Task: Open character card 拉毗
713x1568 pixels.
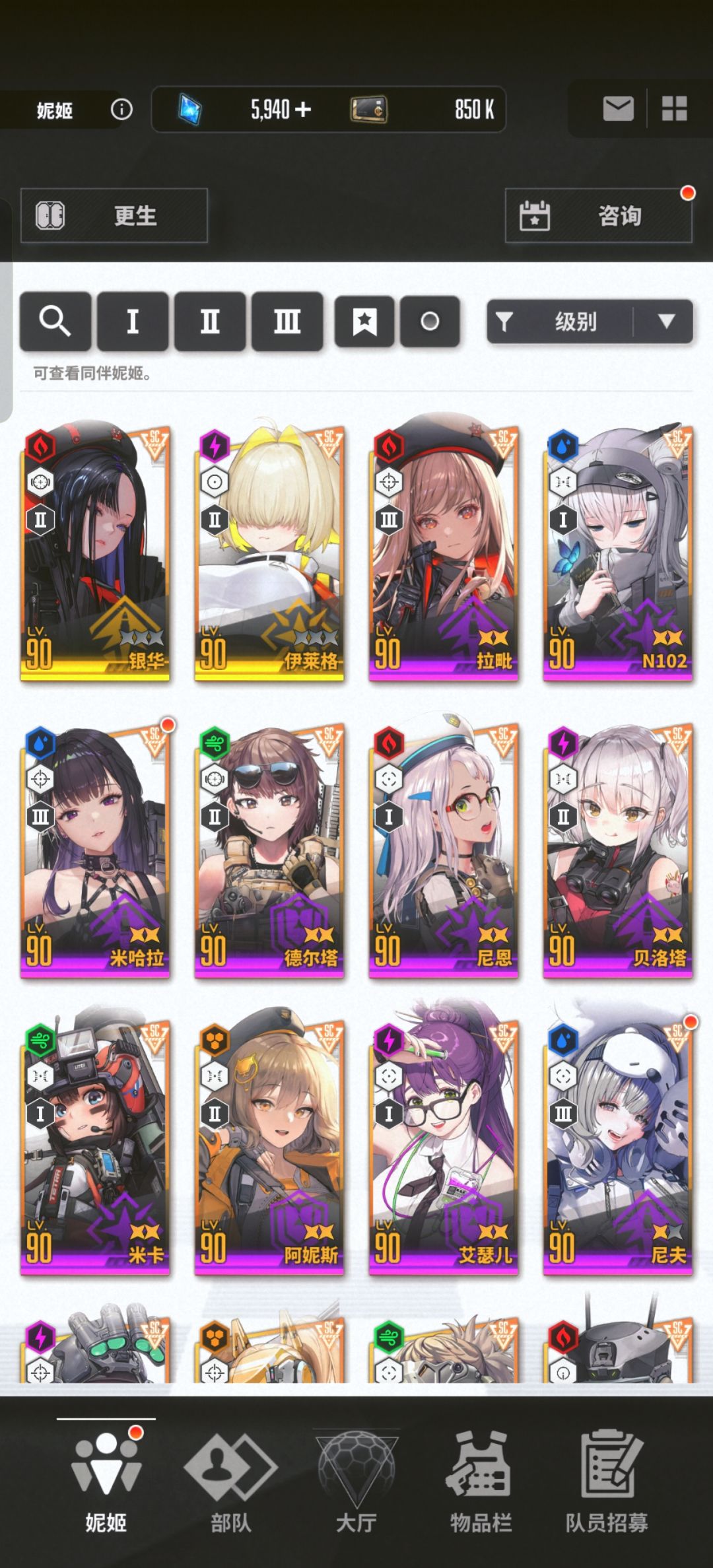Action: (444, 552)
